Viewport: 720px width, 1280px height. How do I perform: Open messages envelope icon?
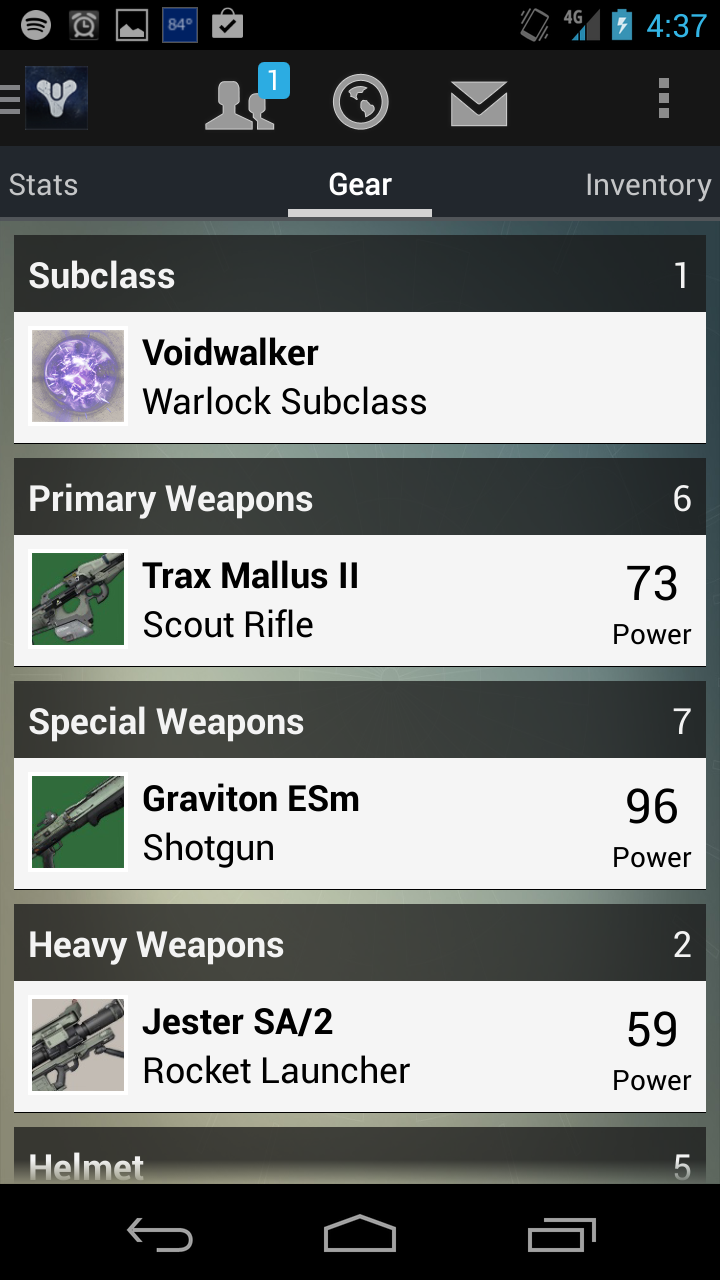click(x=479, y=102)
